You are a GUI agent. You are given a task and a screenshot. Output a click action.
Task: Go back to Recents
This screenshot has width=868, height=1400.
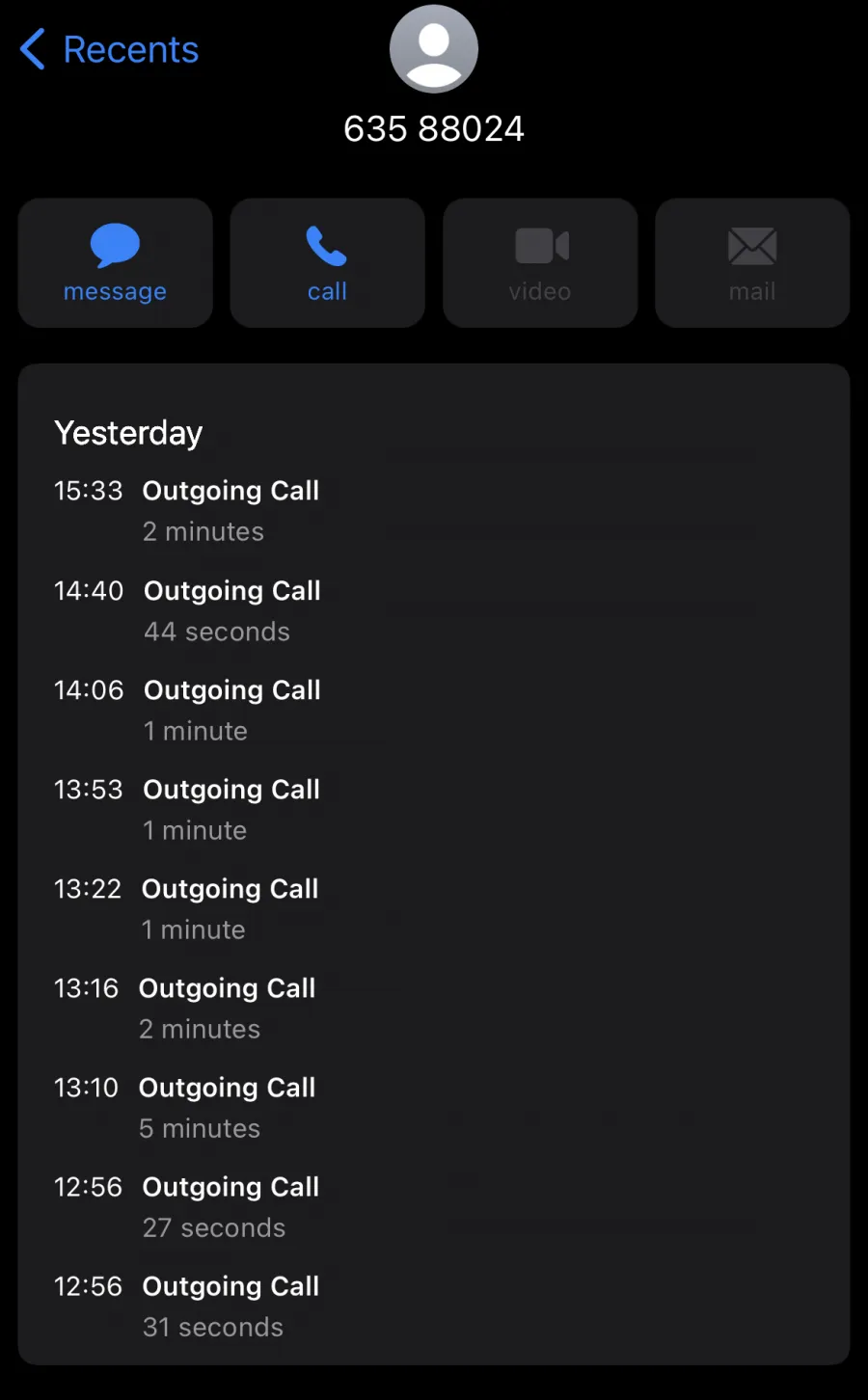109,49
